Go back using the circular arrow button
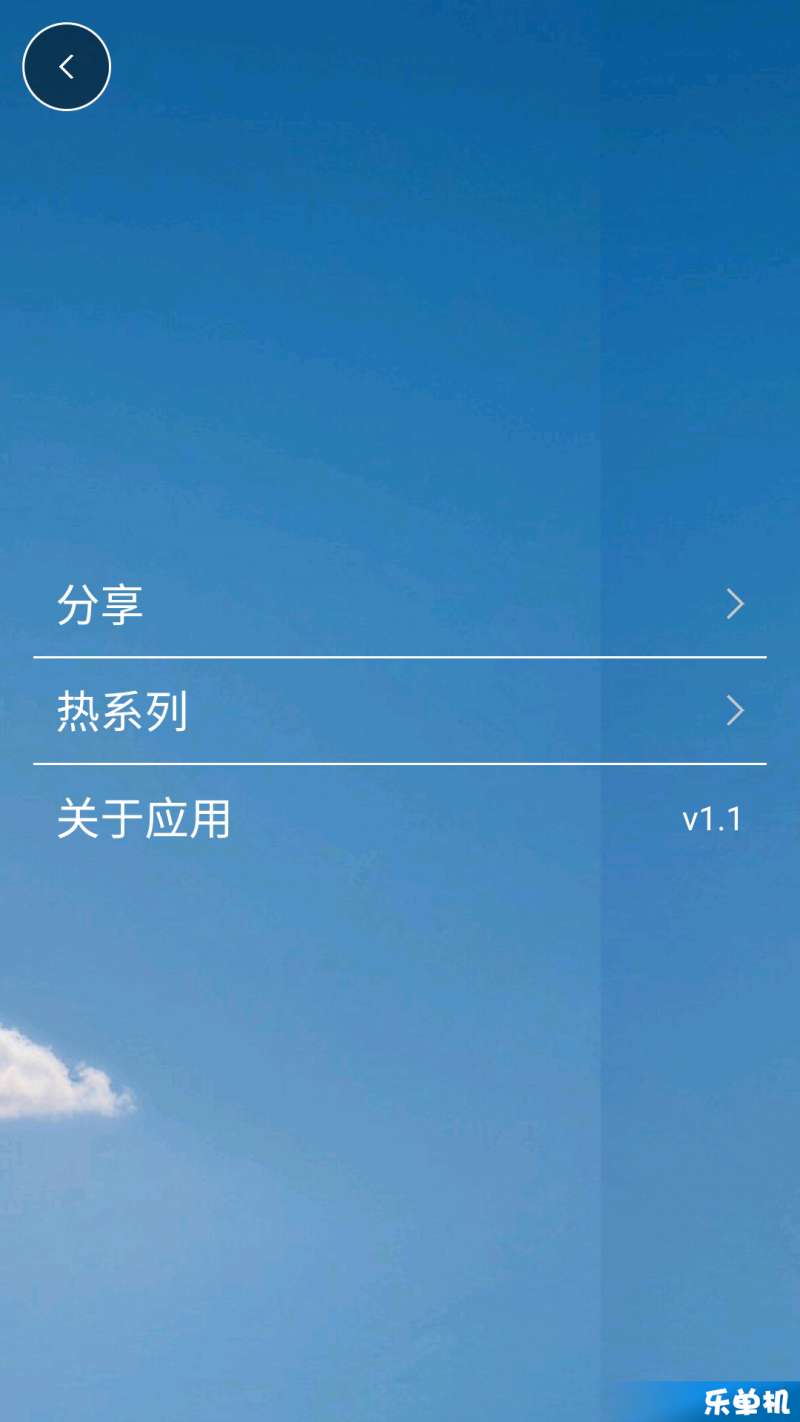The width and height of the screenshot is (800, 1422). point(66,67)
